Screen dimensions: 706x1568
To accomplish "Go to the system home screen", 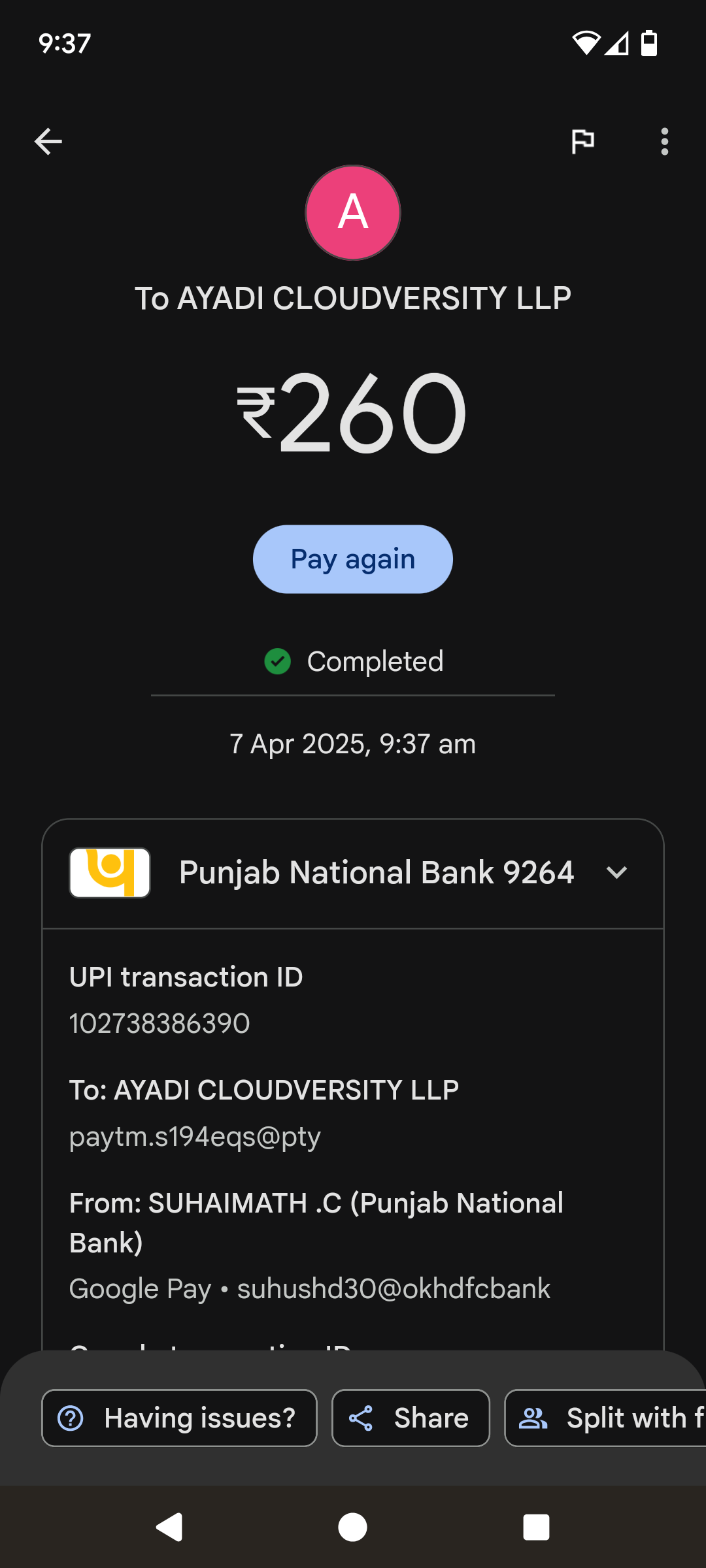I will coord(353,1527).
